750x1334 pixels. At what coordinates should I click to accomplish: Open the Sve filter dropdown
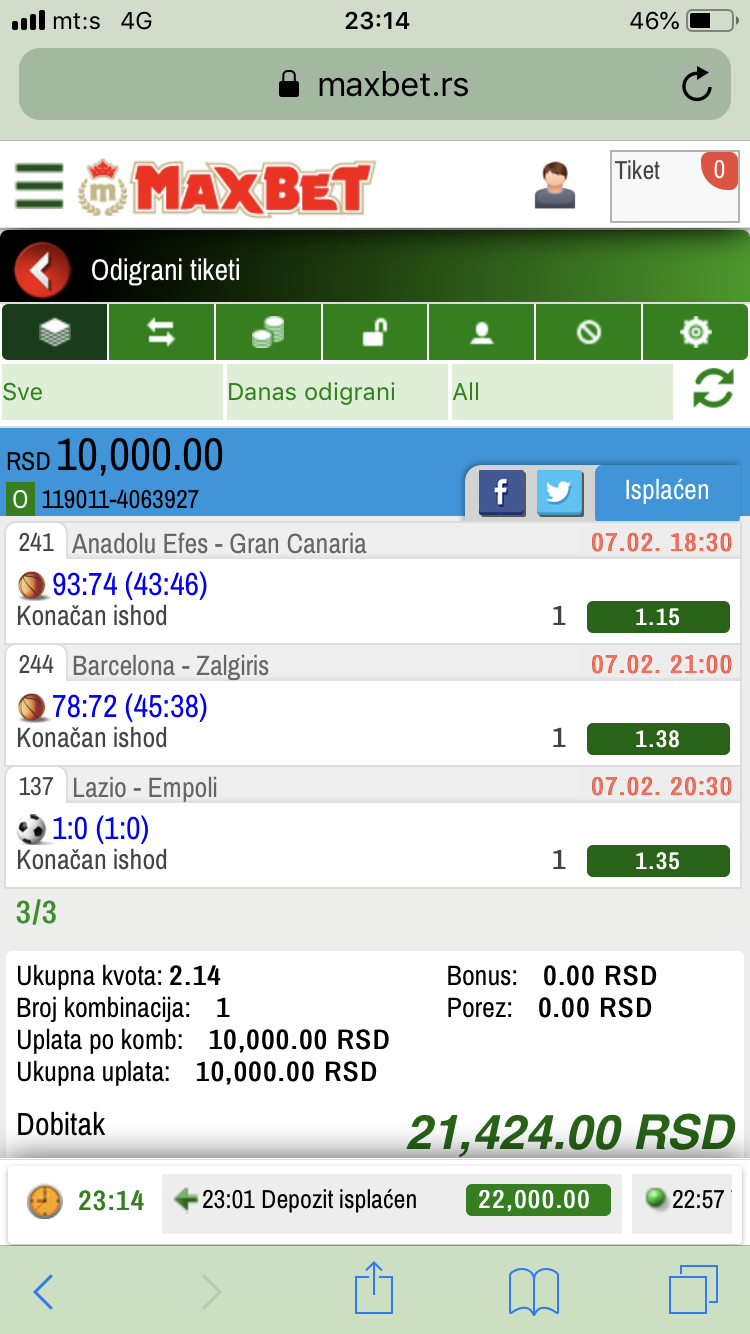pyautogui.click(x=112, y=392)
